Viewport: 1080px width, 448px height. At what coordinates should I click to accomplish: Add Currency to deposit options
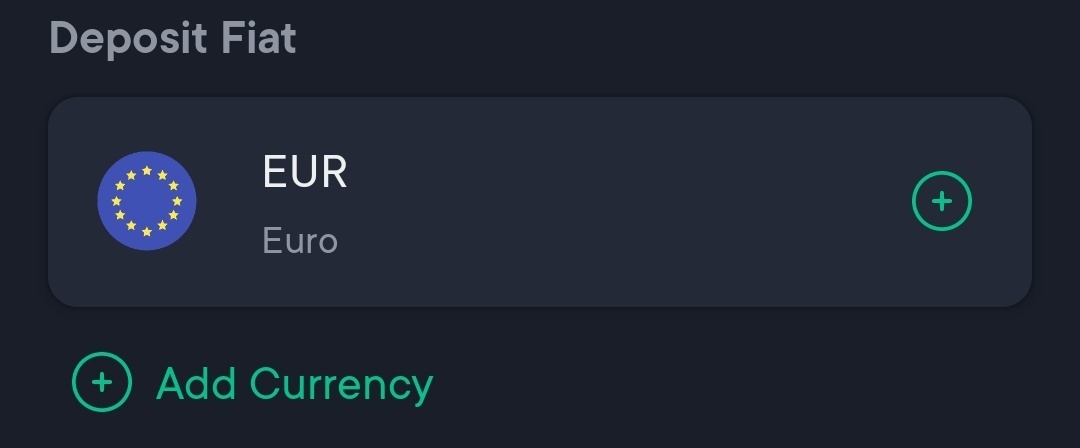(253, 383)
